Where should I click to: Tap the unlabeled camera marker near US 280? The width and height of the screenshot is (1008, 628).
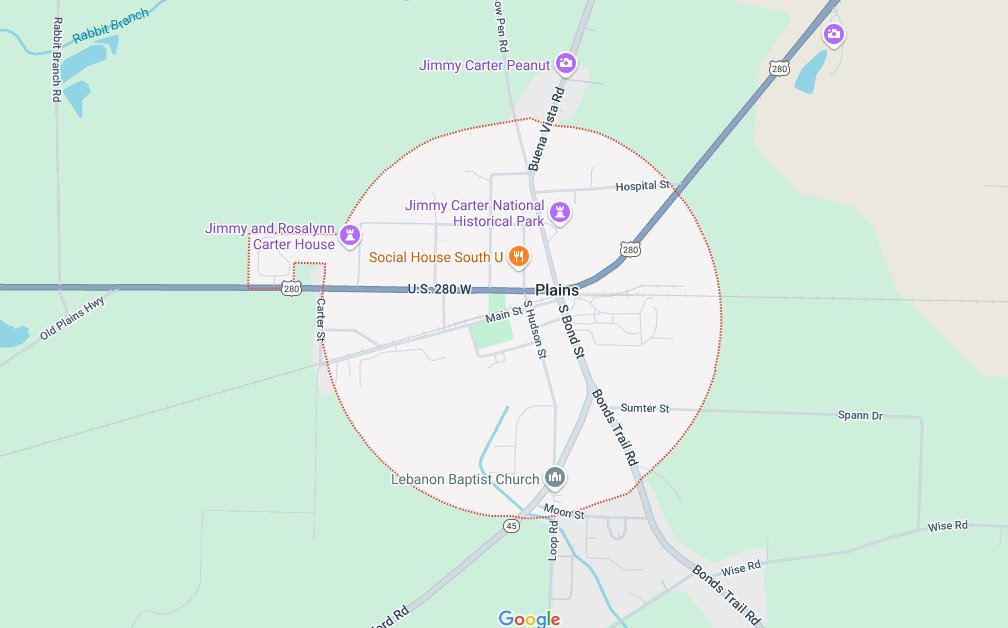click(x=834, y=36)
